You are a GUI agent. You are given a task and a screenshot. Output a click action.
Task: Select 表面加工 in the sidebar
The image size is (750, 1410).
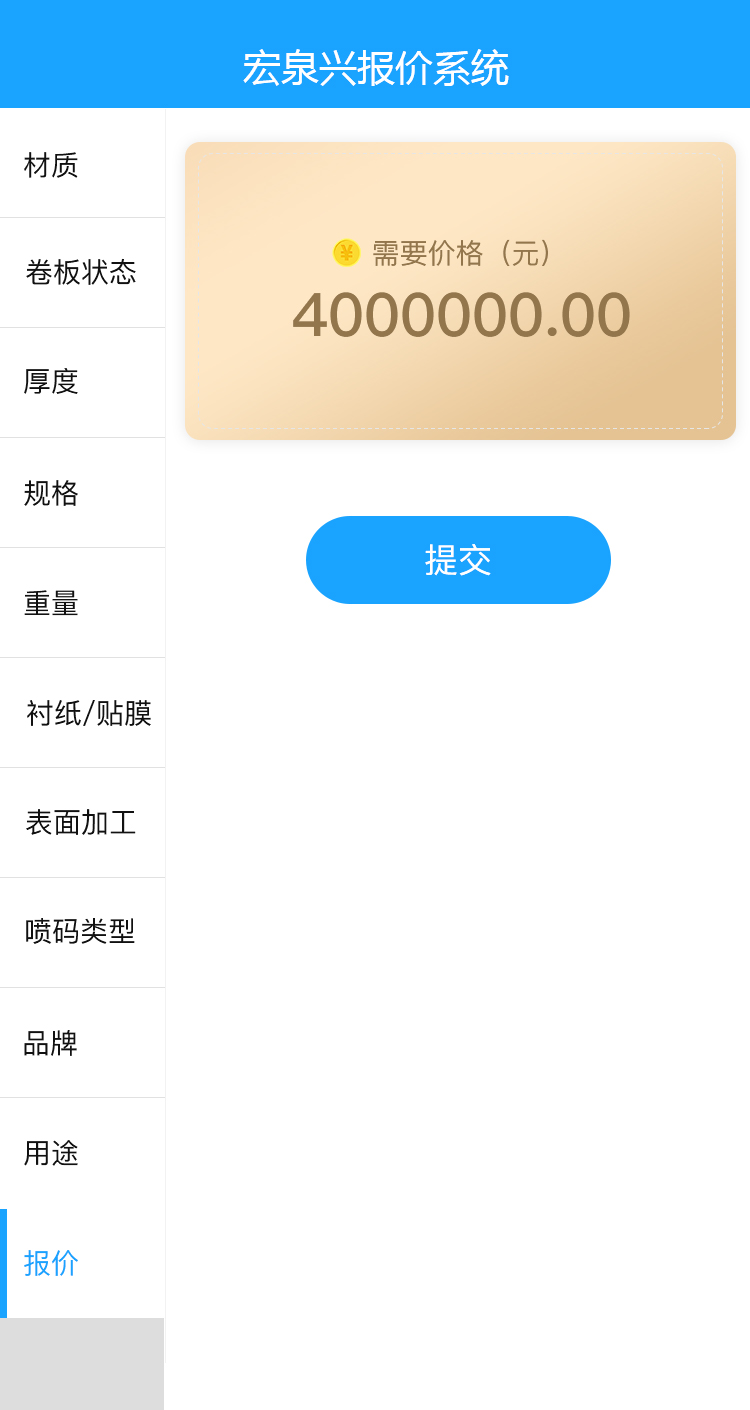point(81,823)
